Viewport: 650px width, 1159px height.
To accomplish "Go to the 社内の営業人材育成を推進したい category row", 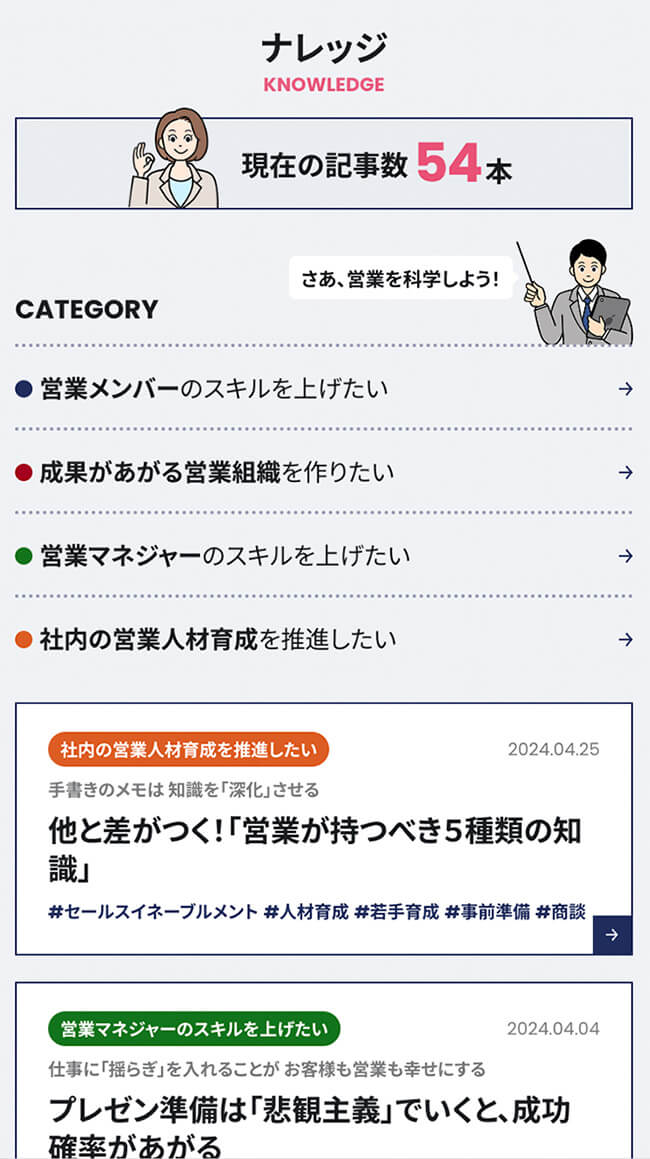I will [x=217, y=639].
